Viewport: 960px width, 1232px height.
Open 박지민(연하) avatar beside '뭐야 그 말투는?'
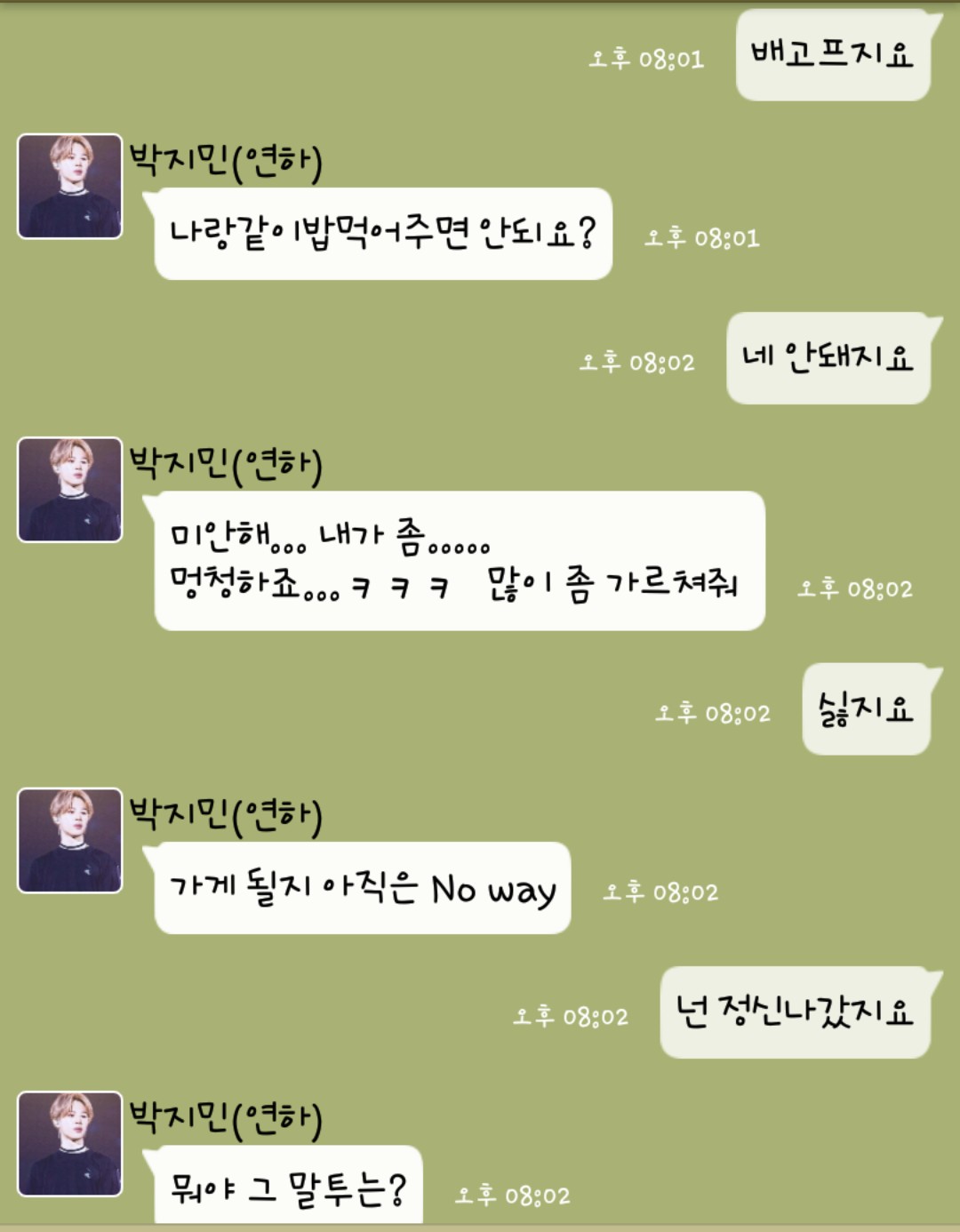70,1143
